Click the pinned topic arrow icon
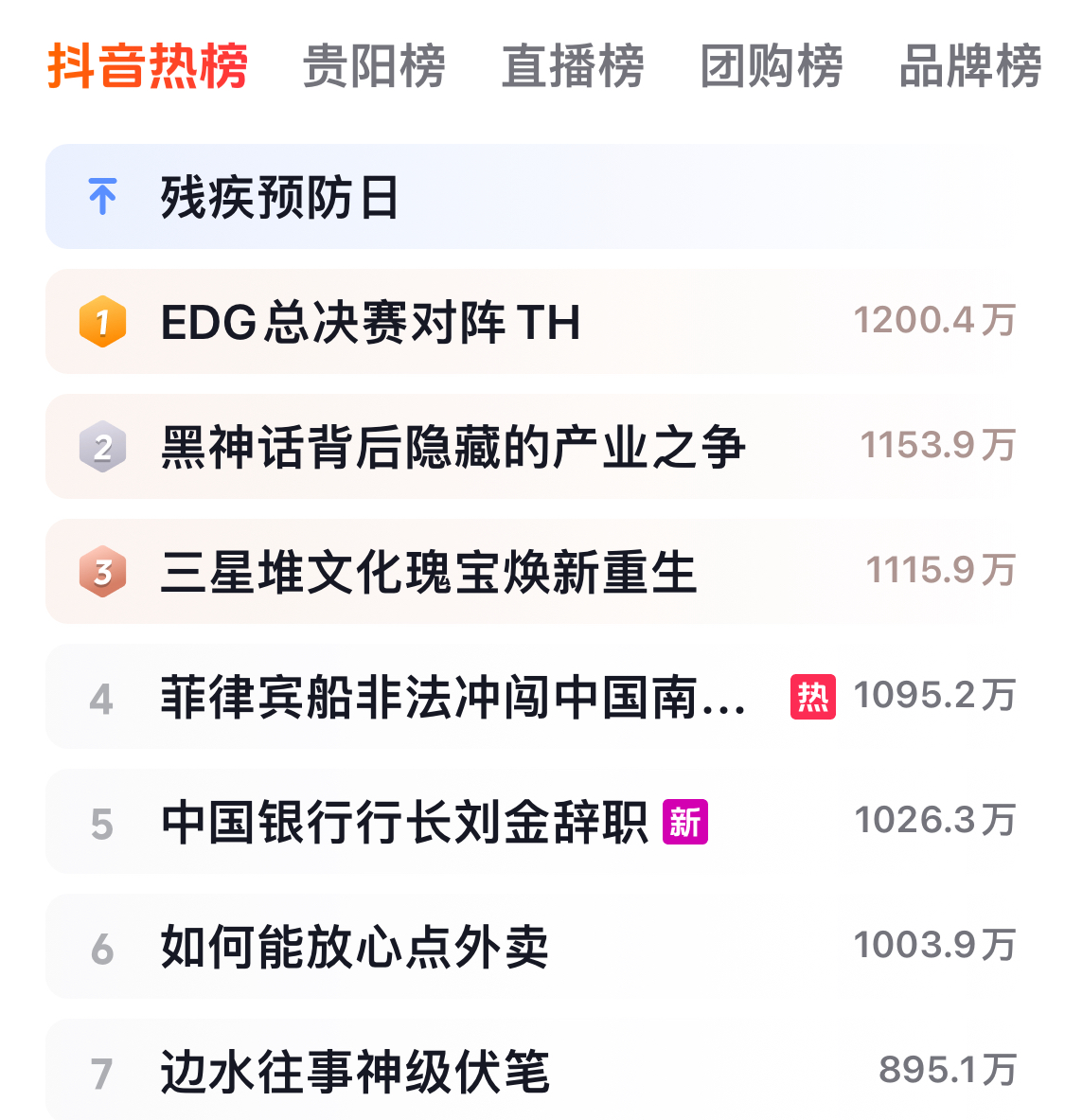 [x=104, y=196]
